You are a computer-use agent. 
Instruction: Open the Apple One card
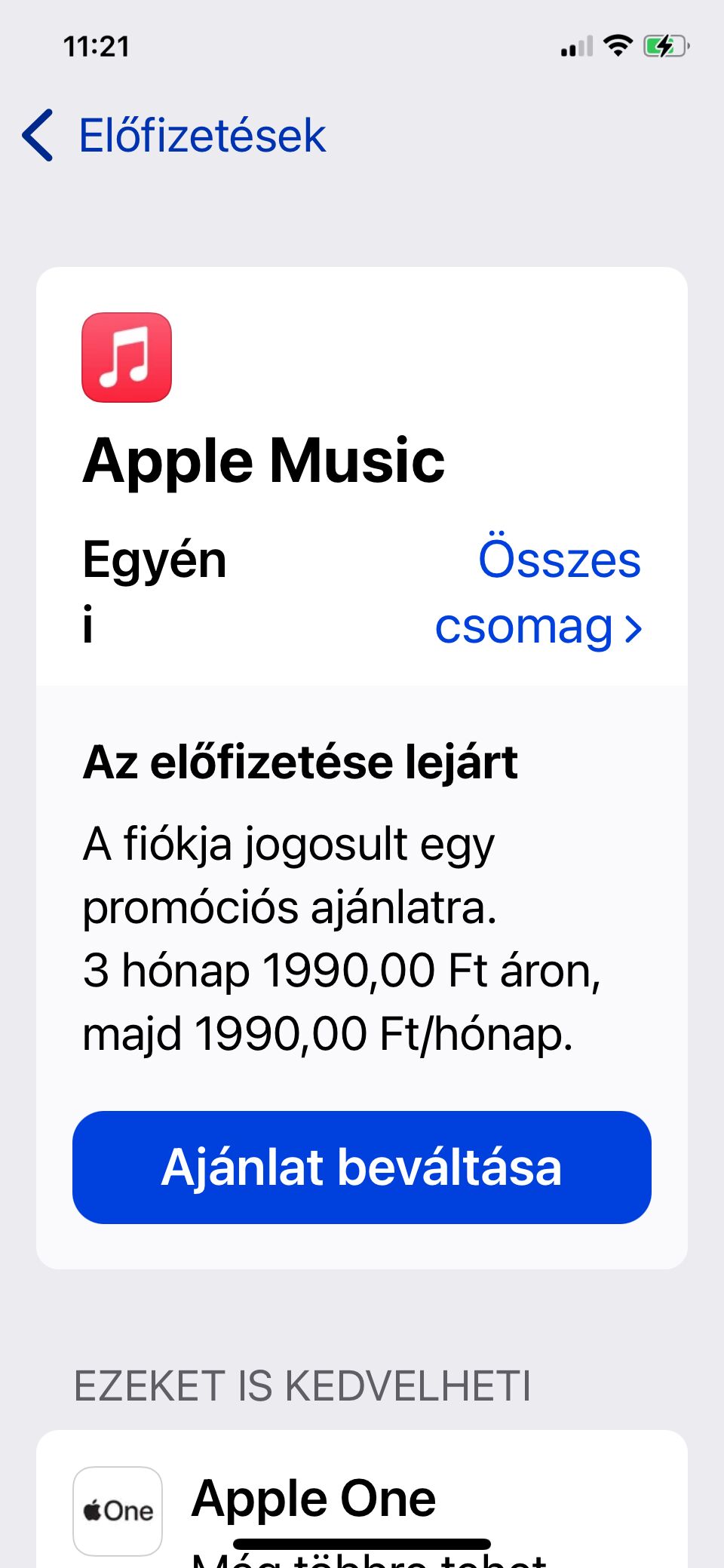point(362,1499)
